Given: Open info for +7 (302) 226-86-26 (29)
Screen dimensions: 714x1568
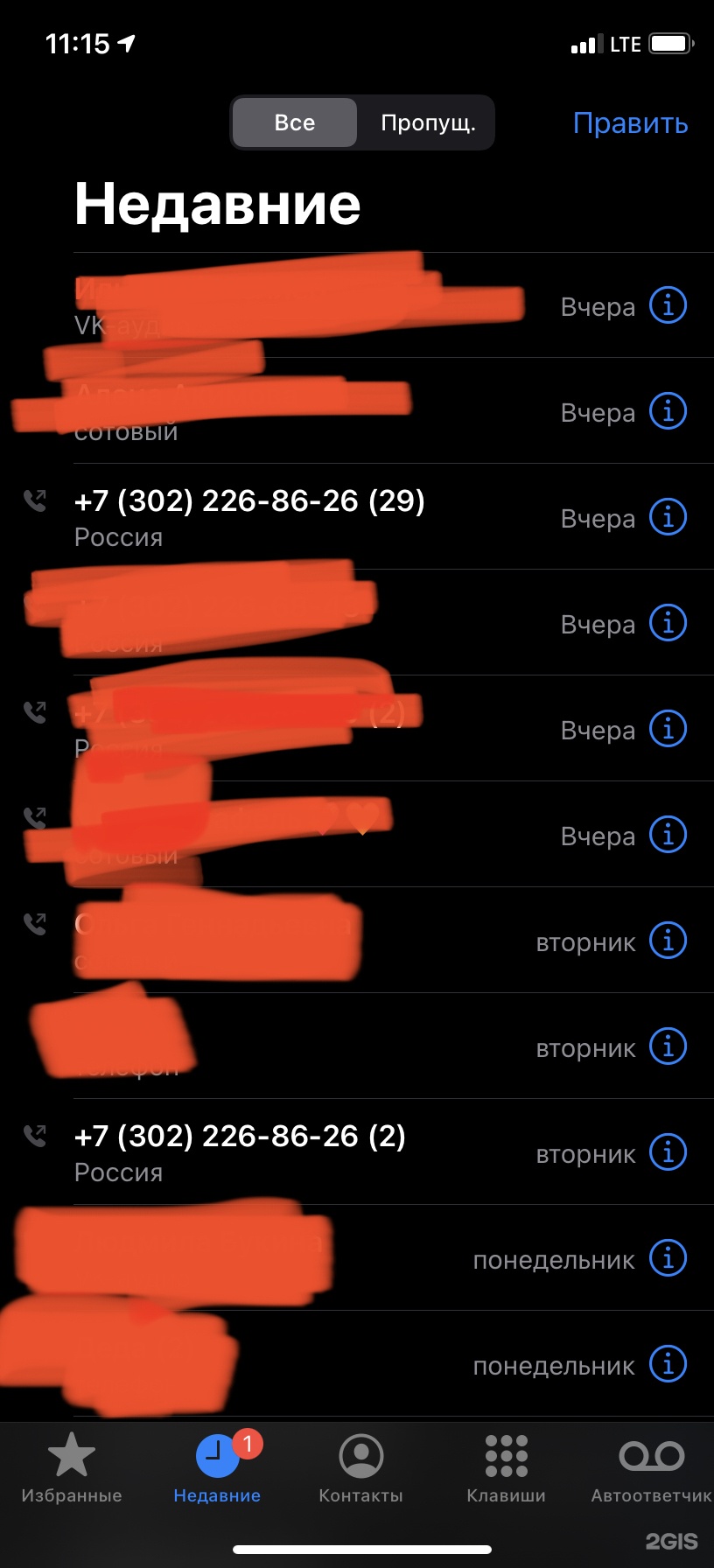Looking at the screenshot, I should (x=668, y=517).
